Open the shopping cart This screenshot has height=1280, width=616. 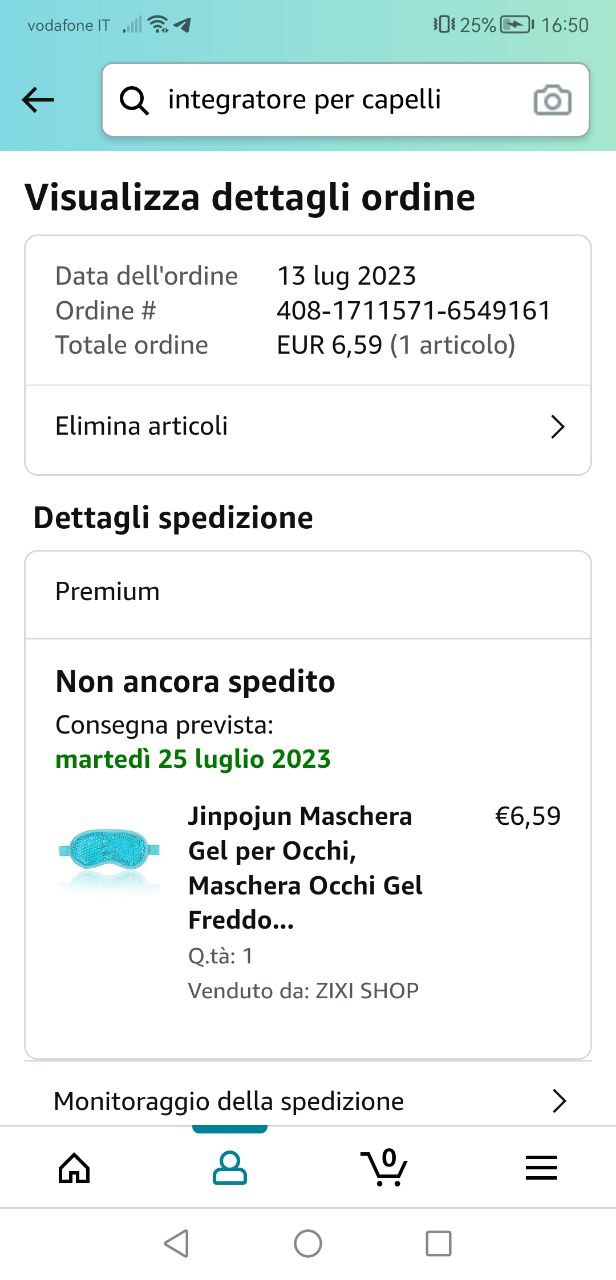click(x=384, y=1167)
